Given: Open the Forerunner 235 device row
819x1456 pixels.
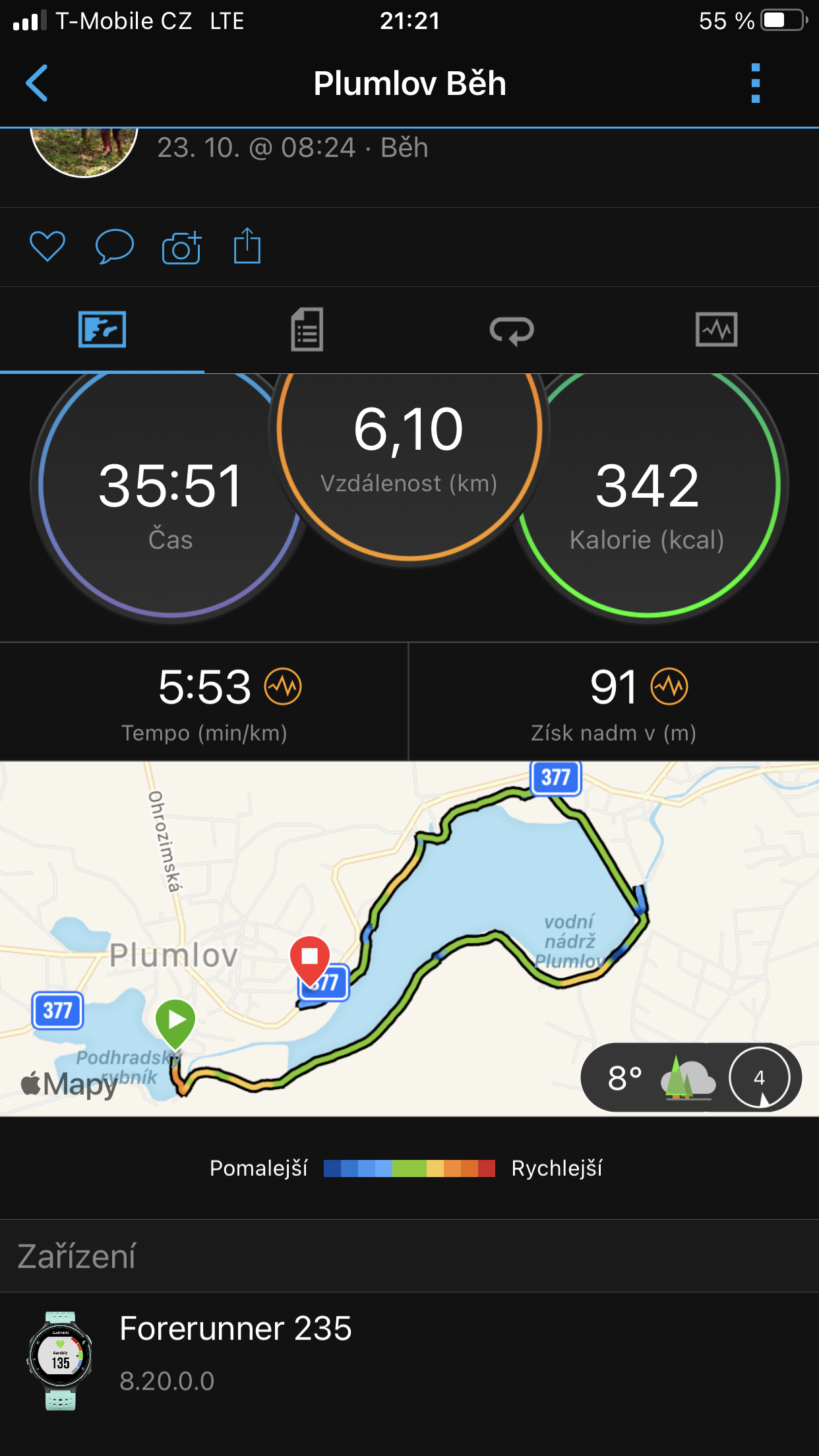Looking at the screenshot, I should tap(409, 1361).
